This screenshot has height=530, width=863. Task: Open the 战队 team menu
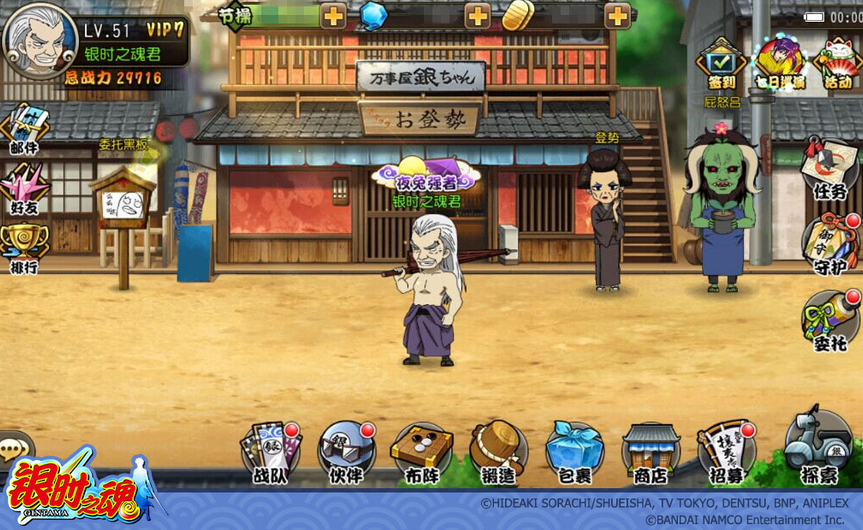coord(271,452)
